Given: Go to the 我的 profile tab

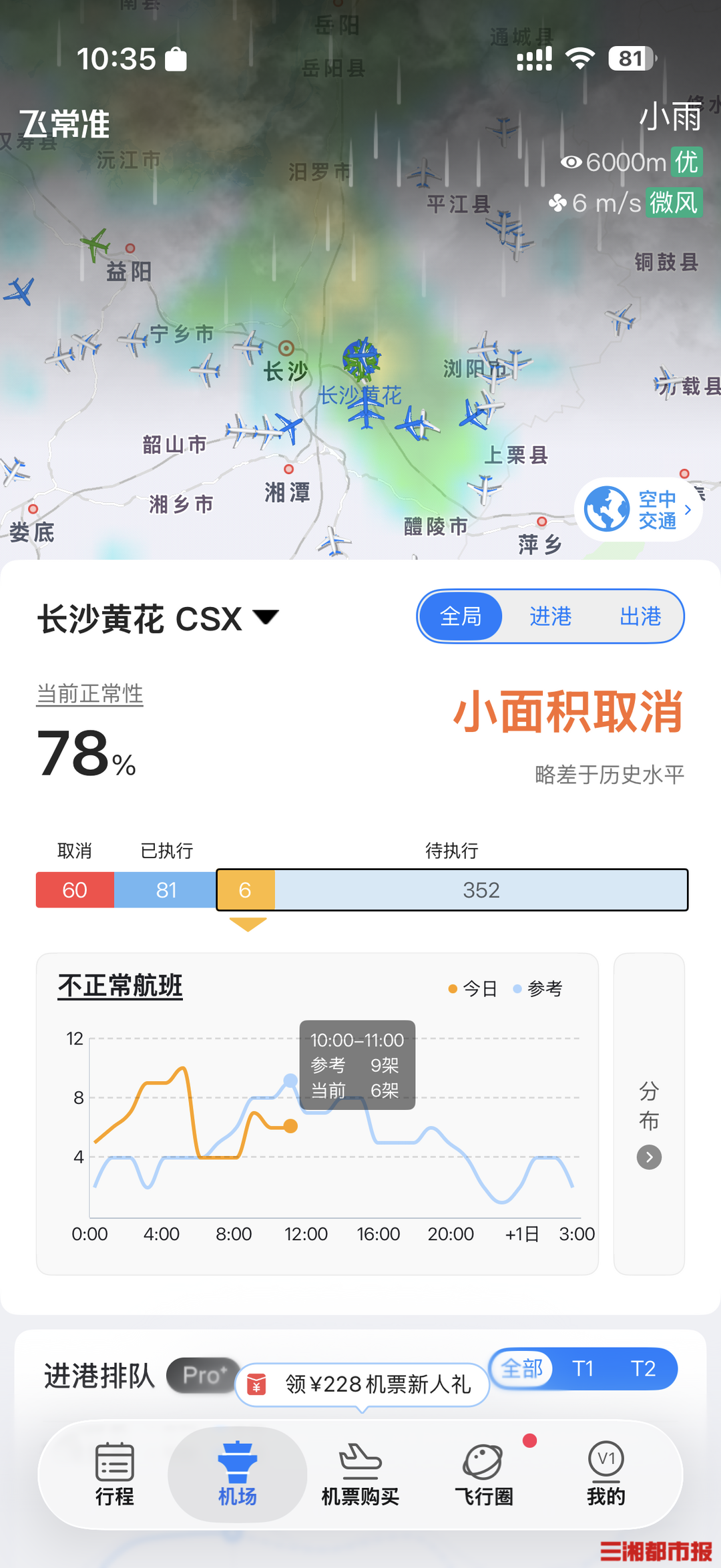Looking at the screenshot, I should [606, 1475].
